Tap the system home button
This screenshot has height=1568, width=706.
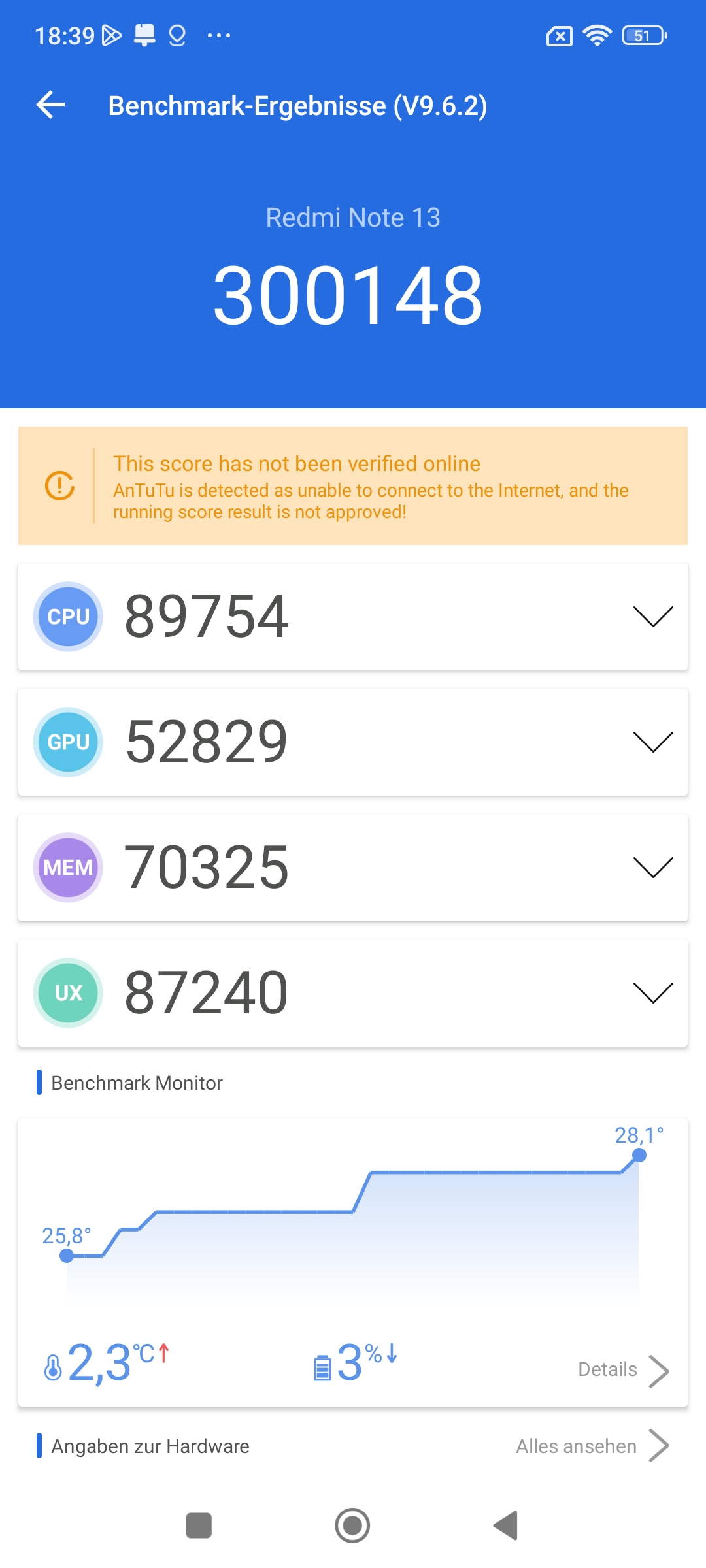(x=352, y=1526)
